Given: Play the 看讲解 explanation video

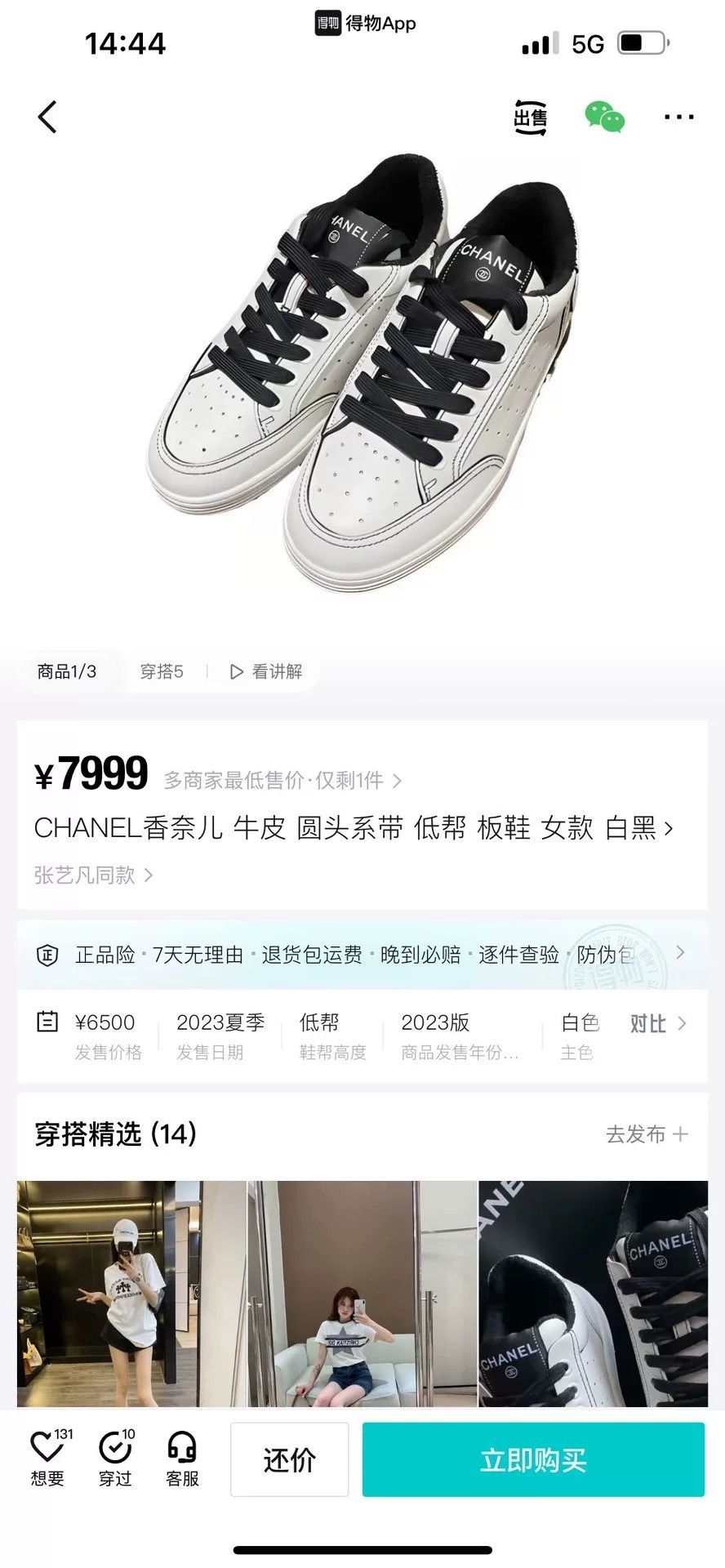Looking at the screenshot, I should point(266,671).
